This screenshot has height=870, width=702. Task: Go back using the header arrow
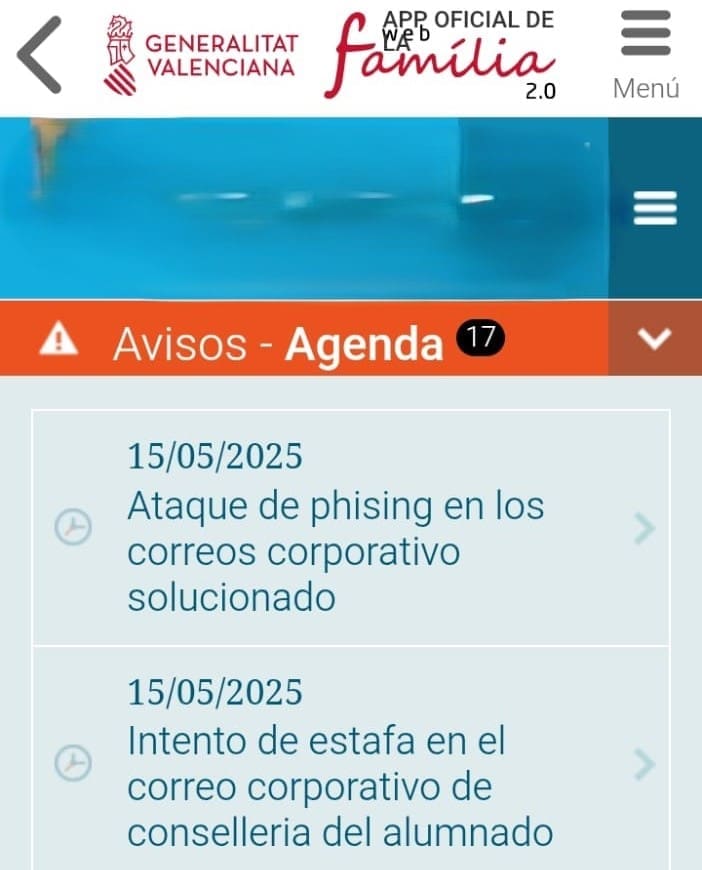pyautogui.click(x=40, y=55)
